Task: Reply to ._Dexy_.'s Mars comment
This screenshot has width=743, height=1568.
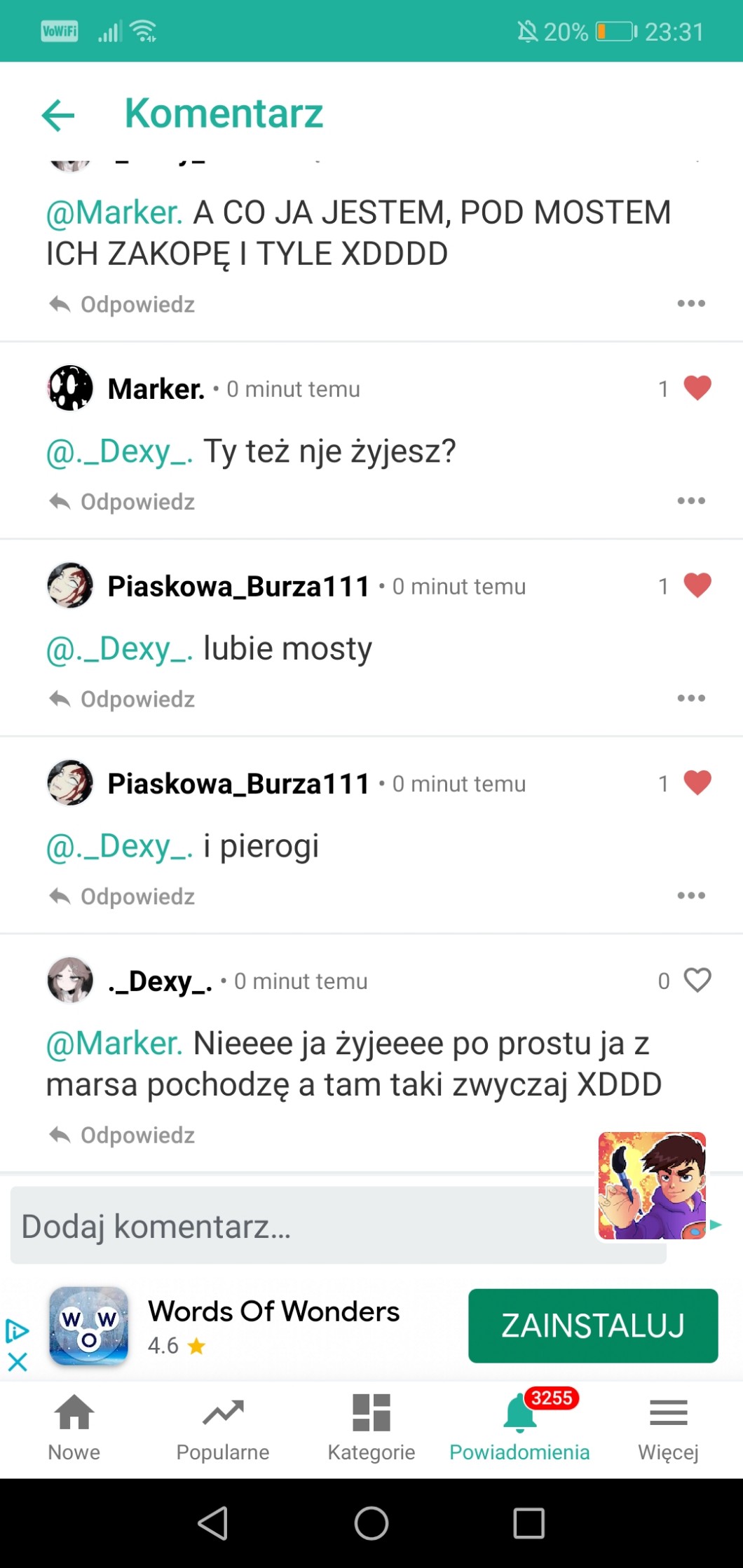Action: (123, 1135)
